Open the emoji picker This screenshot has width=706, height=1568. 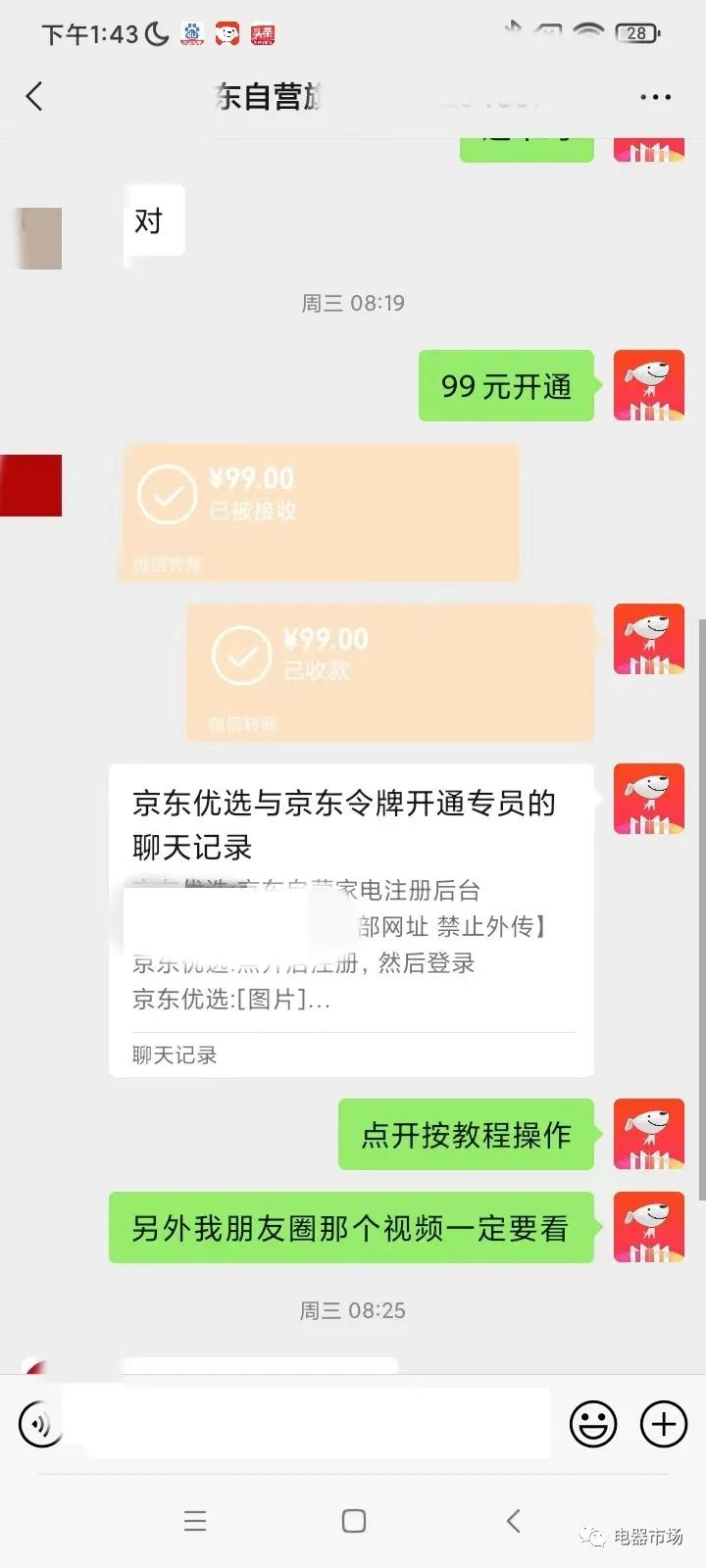(x=593, y=1423)
